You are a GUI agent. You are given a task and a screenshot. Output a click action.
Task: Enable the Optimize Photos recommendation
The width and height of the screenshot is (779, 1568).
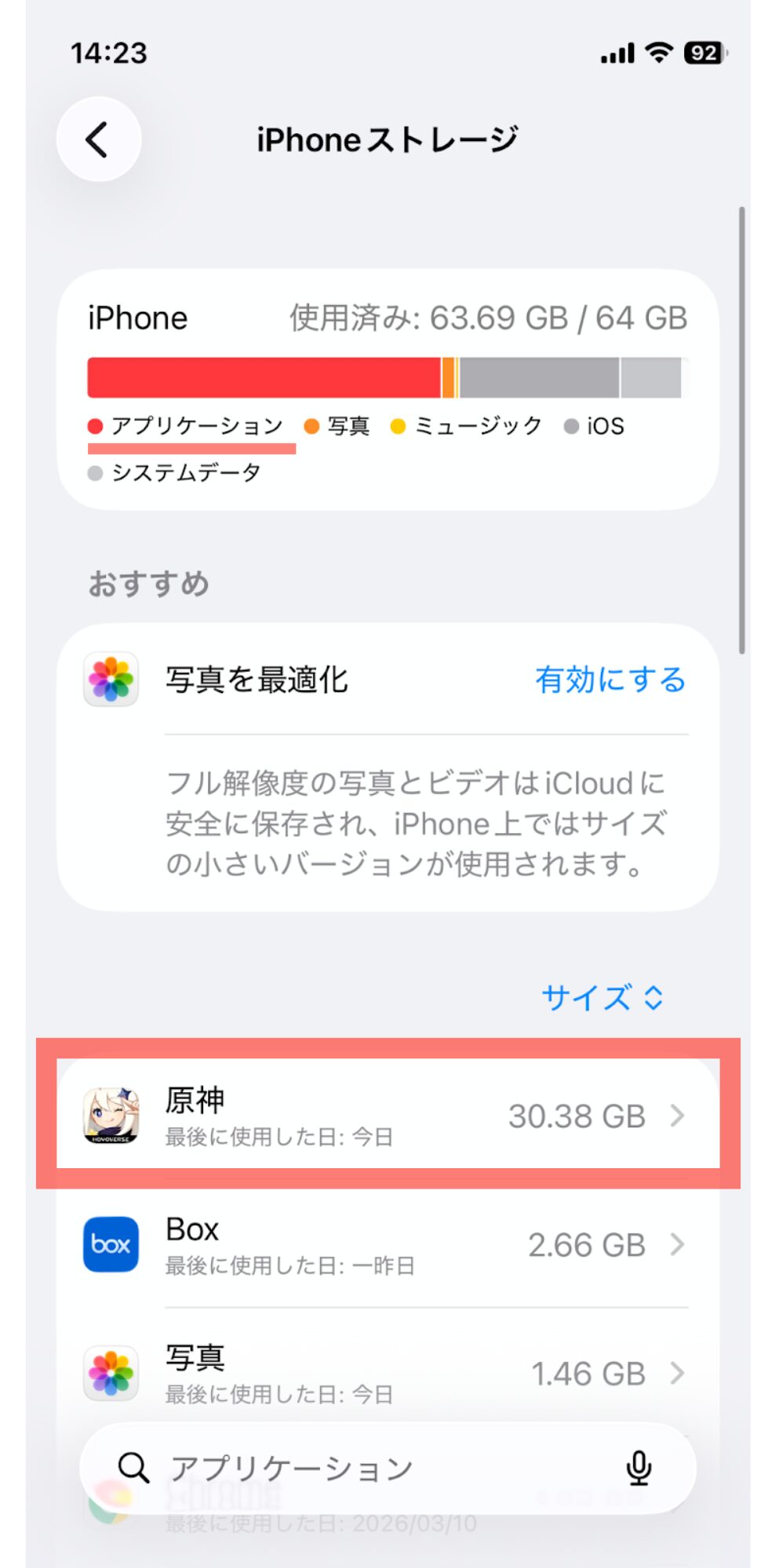coord(610,679)
